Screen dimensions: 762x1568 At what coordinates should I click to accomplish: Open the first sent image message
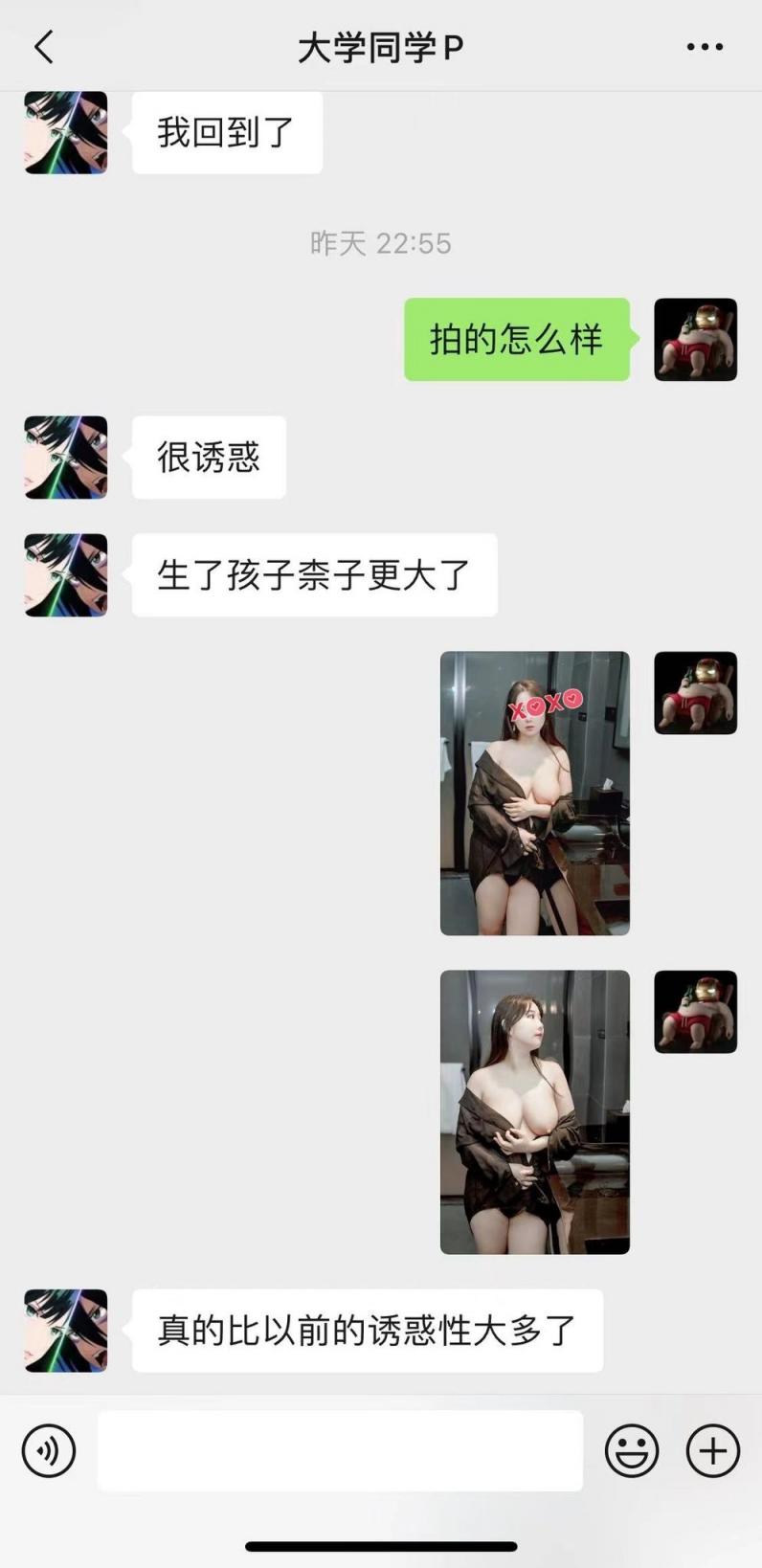(534, 793)
